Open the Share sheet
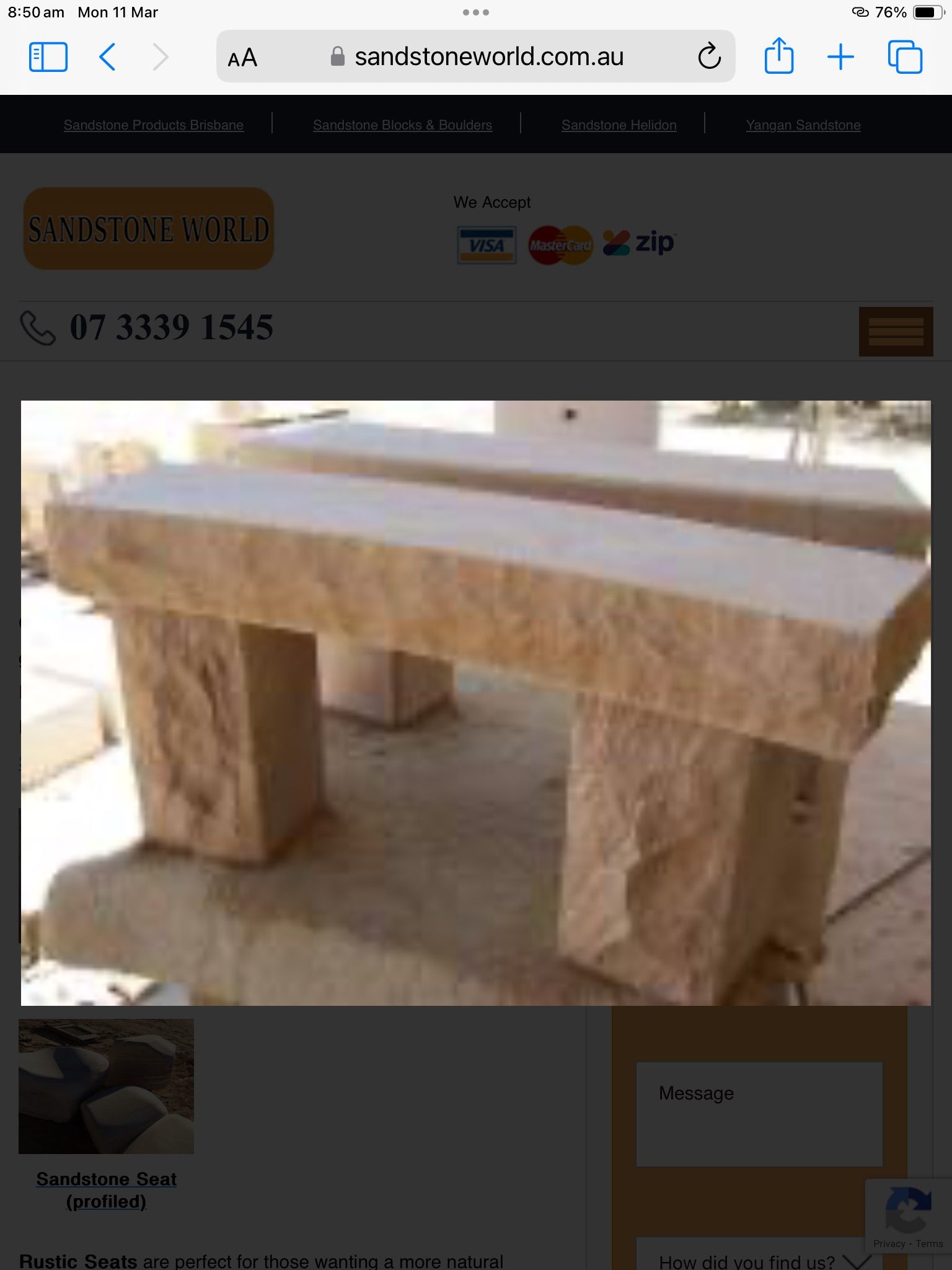952x1270 pixels. (780, 56)
